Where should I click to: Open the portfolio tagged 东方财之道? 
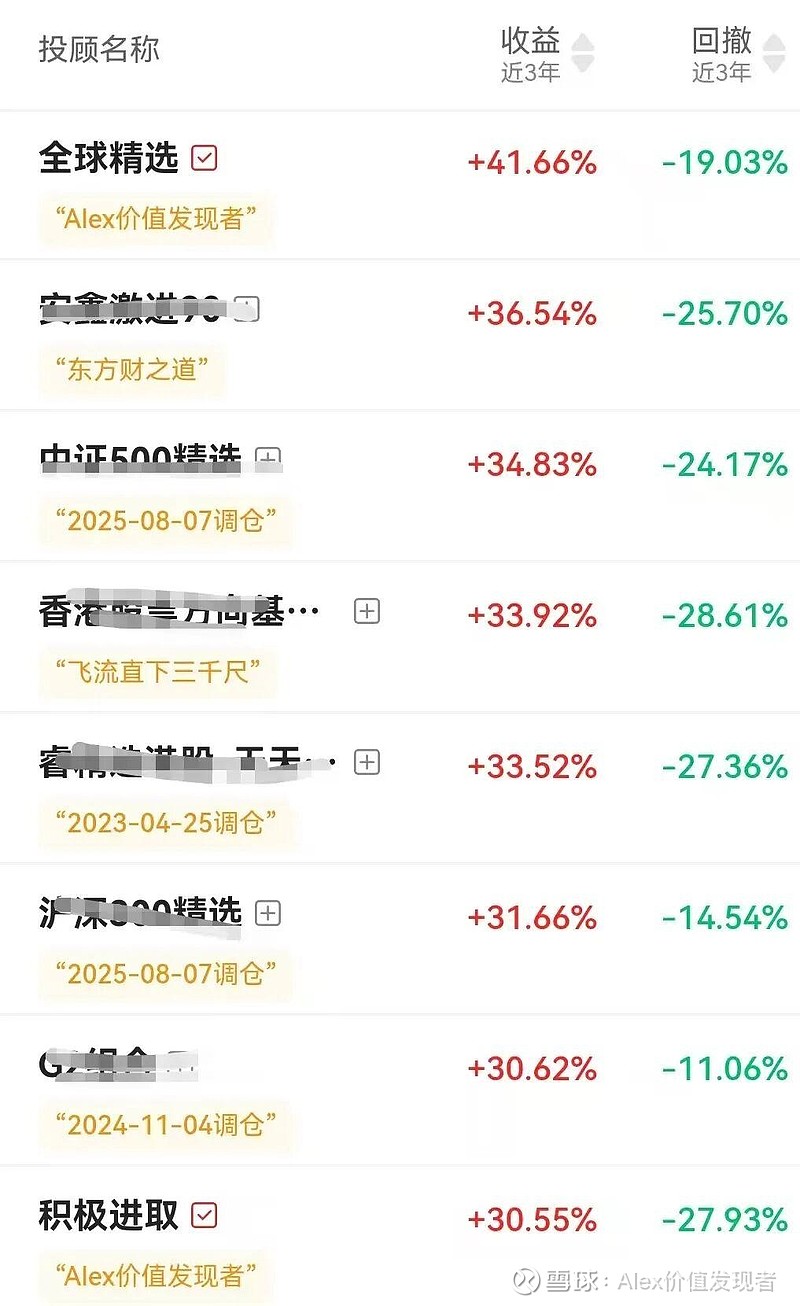(x=400, y=335)
